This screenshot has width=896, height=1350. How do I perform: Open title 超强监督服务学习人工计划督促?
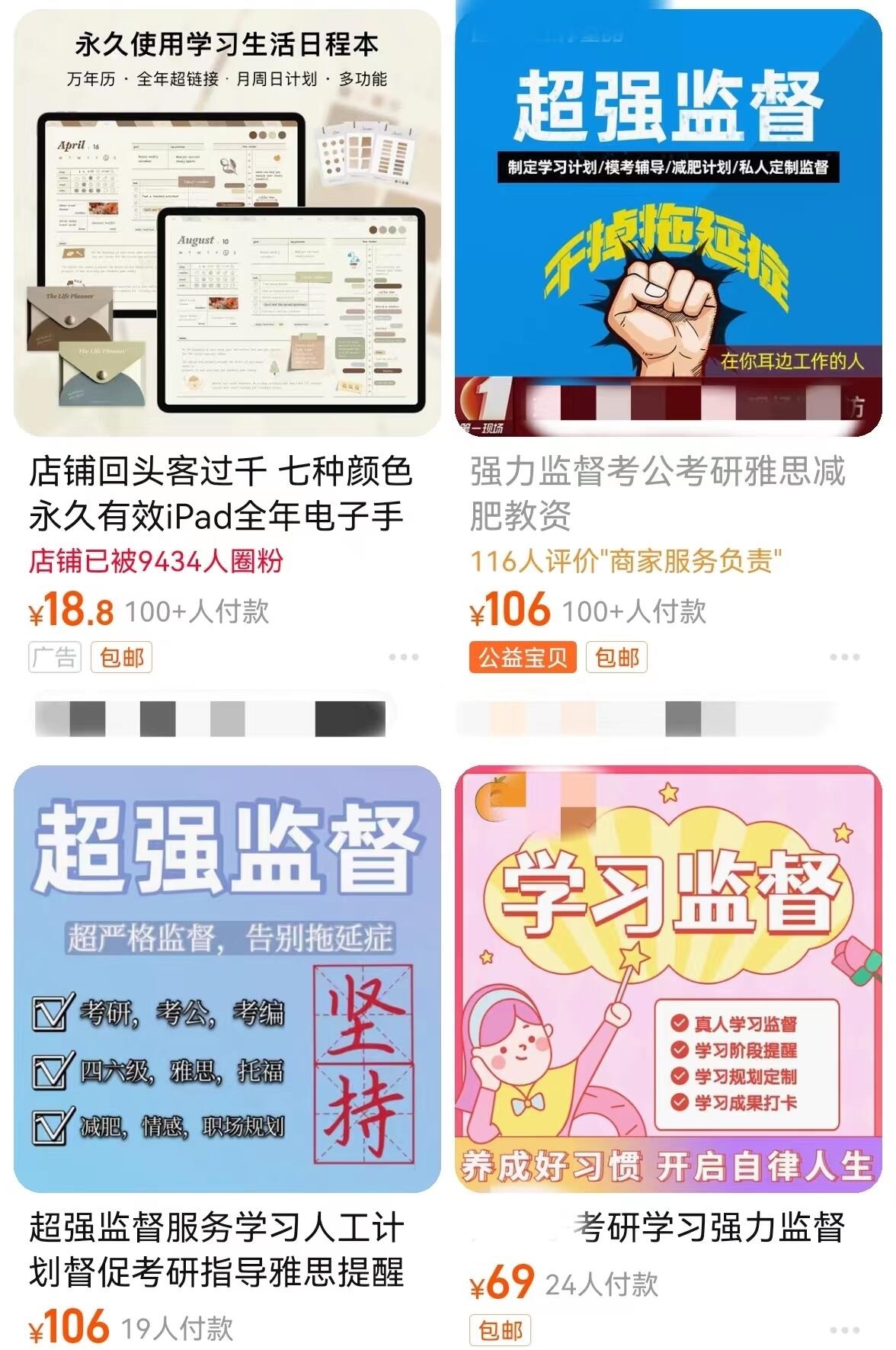[x=216, y=1249]
